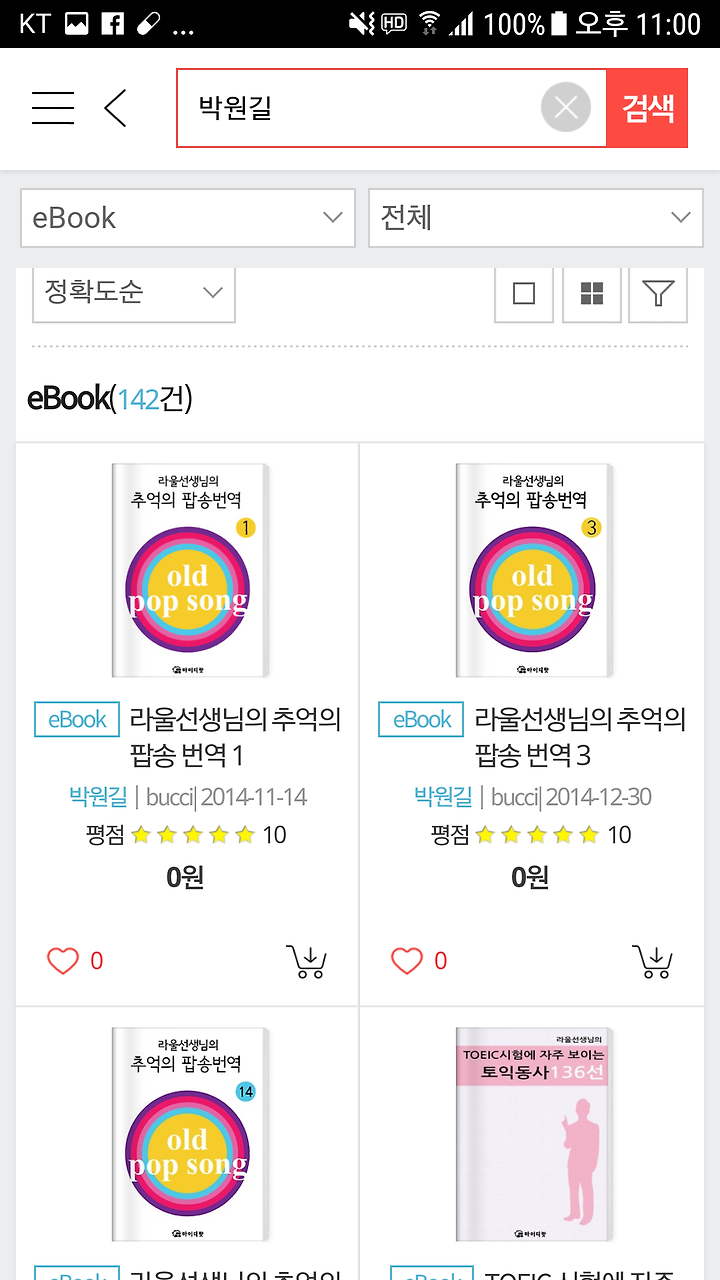Like 팝송 번역 3 with heart icon
This screenshot has height=1280, width=720.
[407, 961]
